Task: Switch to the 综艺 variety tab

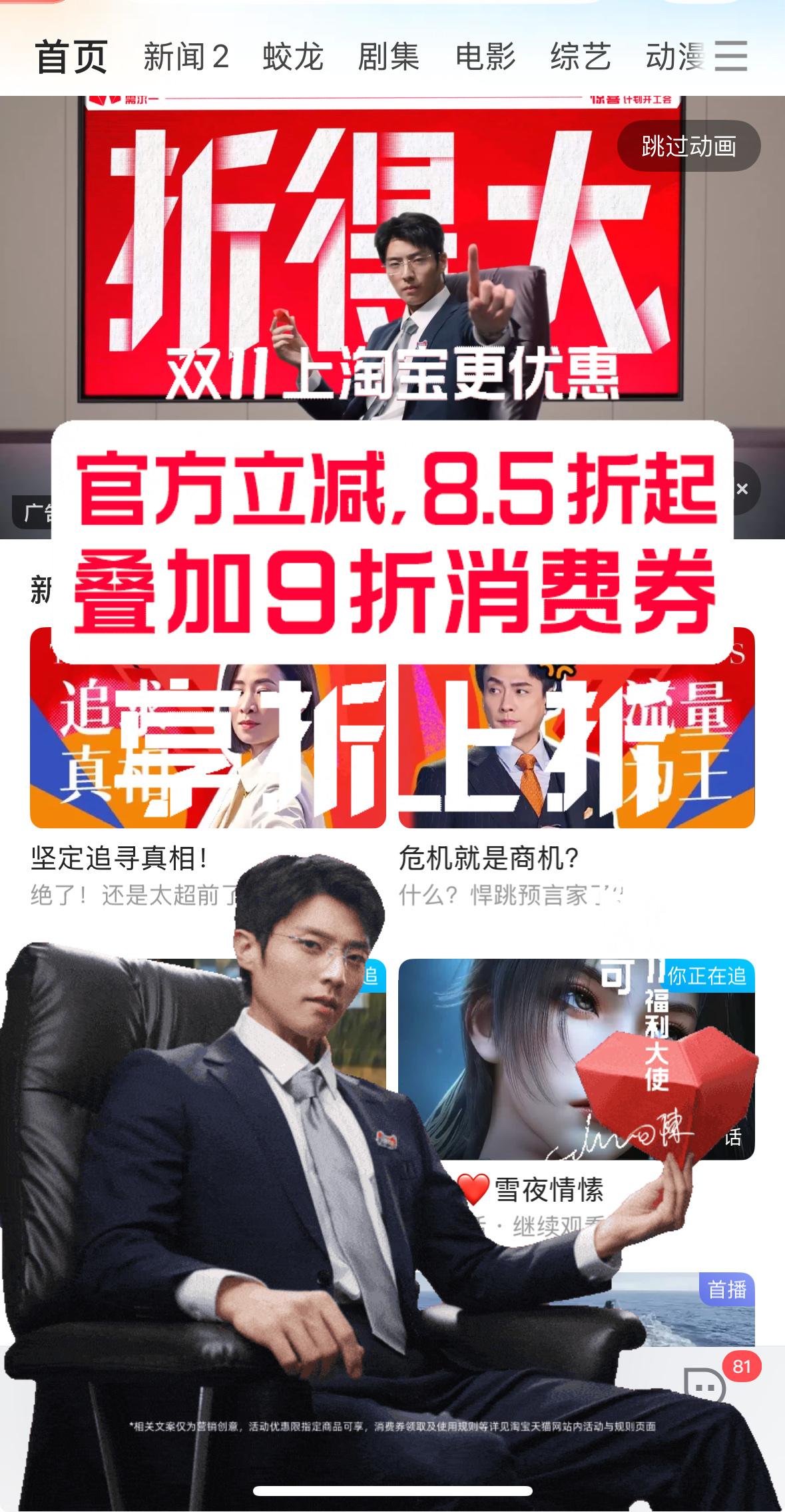Action: [x=581, y=57]
